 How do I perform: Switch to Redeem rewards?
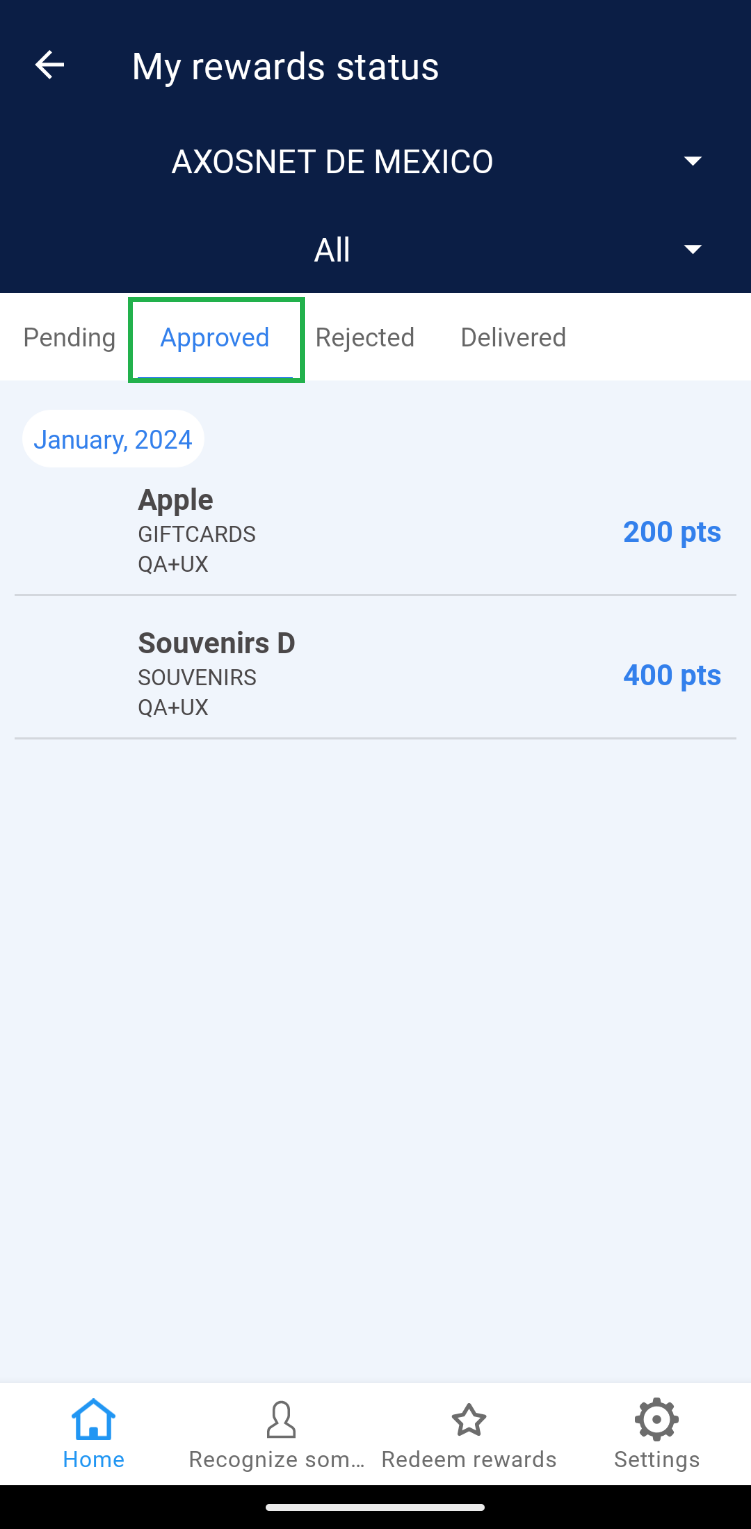(x=468, y=1434)
